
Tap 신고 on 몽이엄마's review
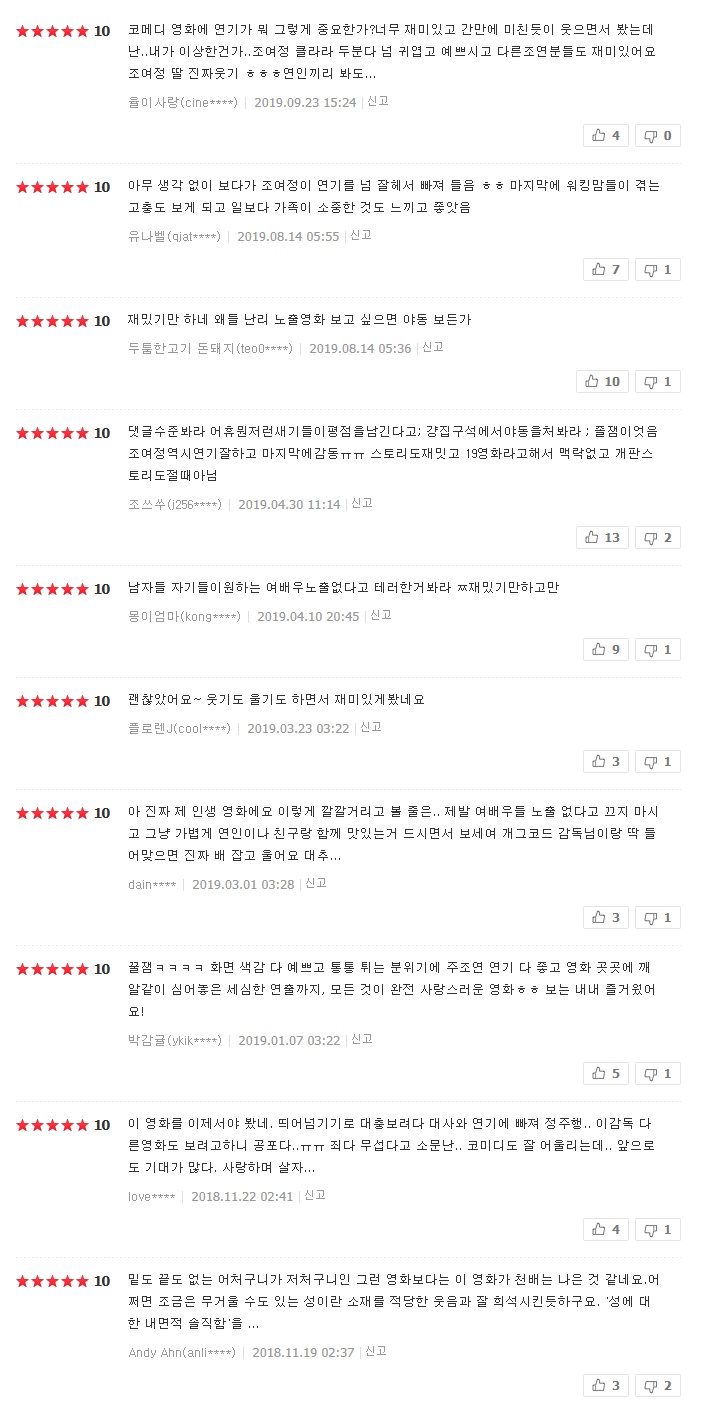pyautogui.click(x=381, y=615)
